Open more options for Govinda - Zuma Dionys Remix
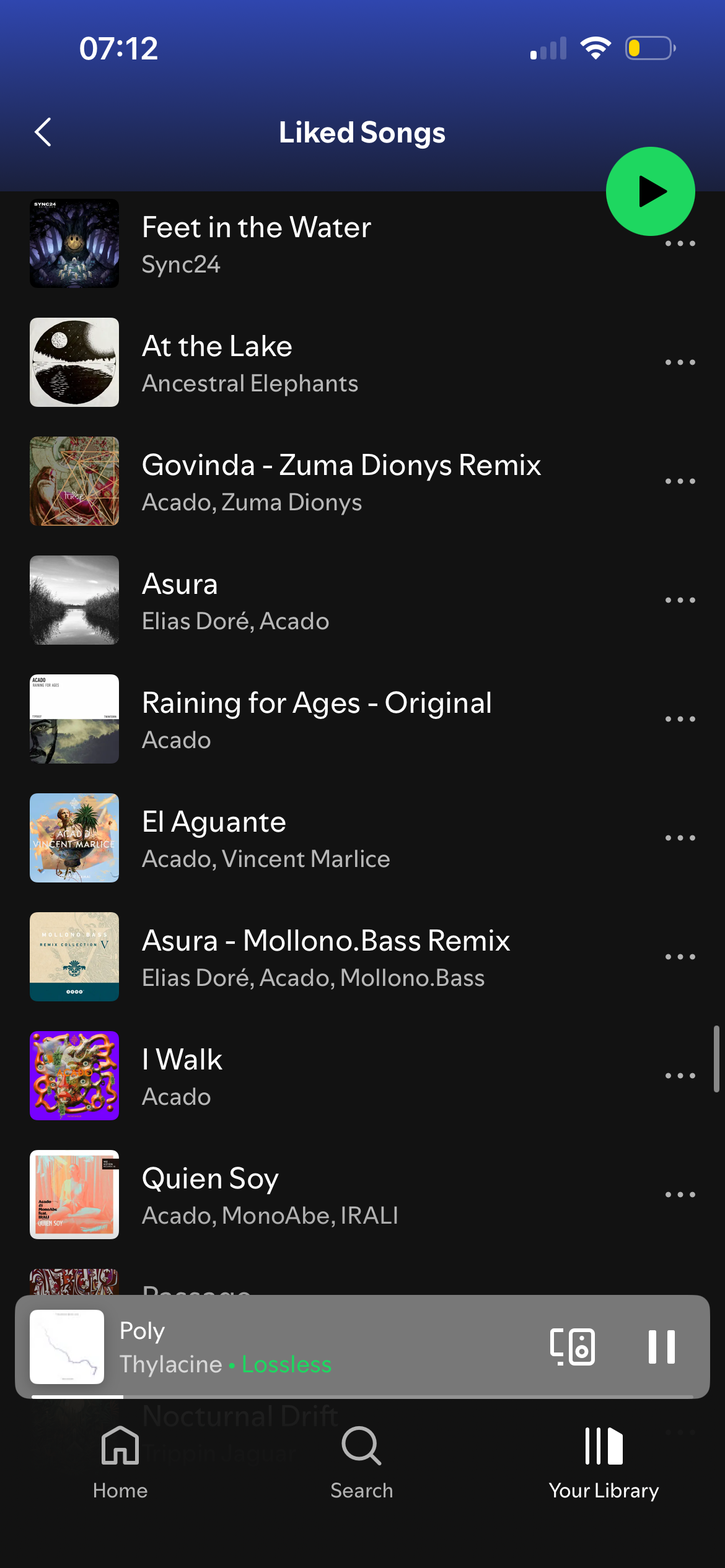Image resolution: width=725 pixels, height=1568 pixels. pyautogui.click(x=680, y=481)
